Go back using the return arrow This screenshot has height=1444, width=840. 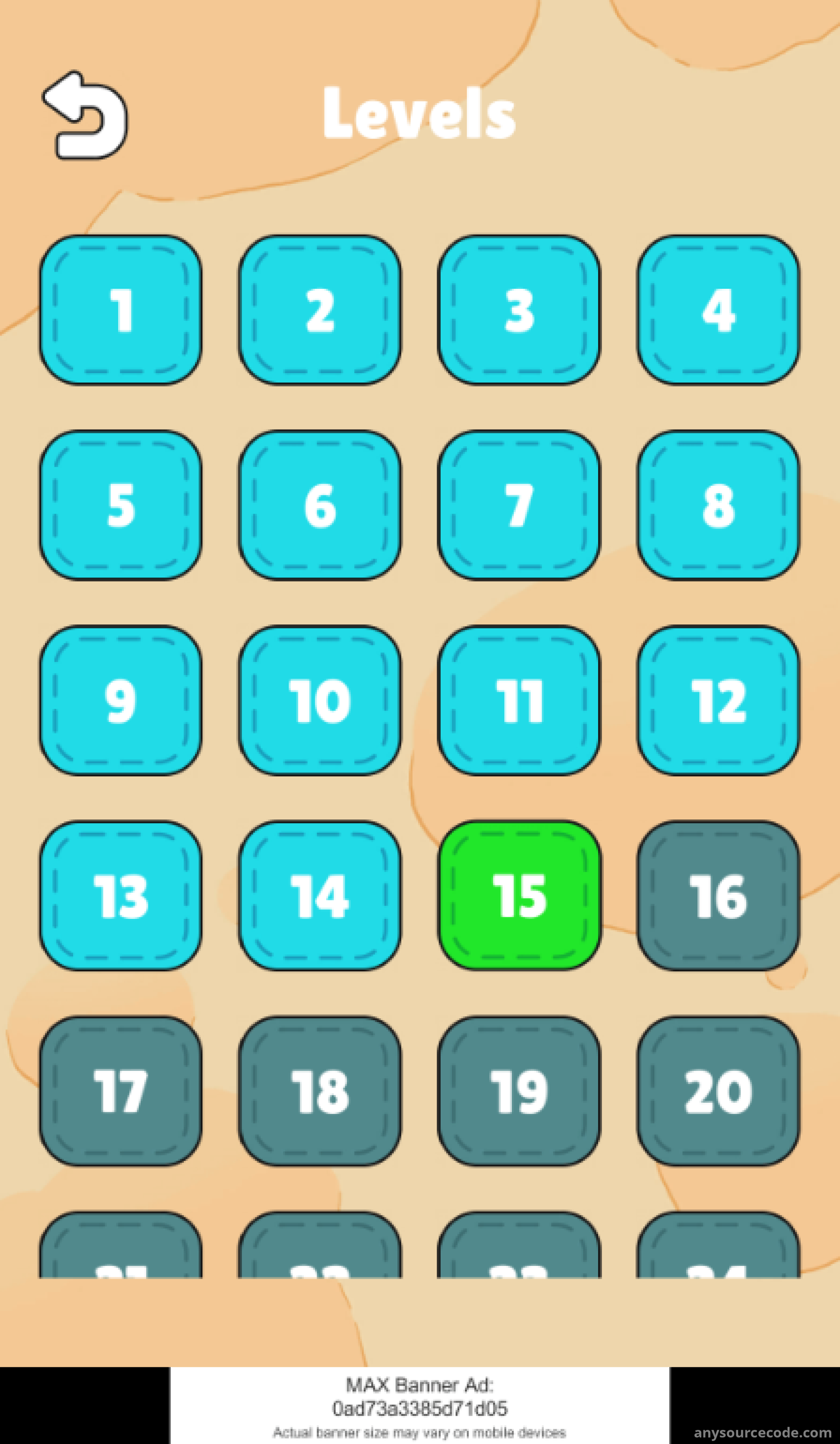[86, 116]
